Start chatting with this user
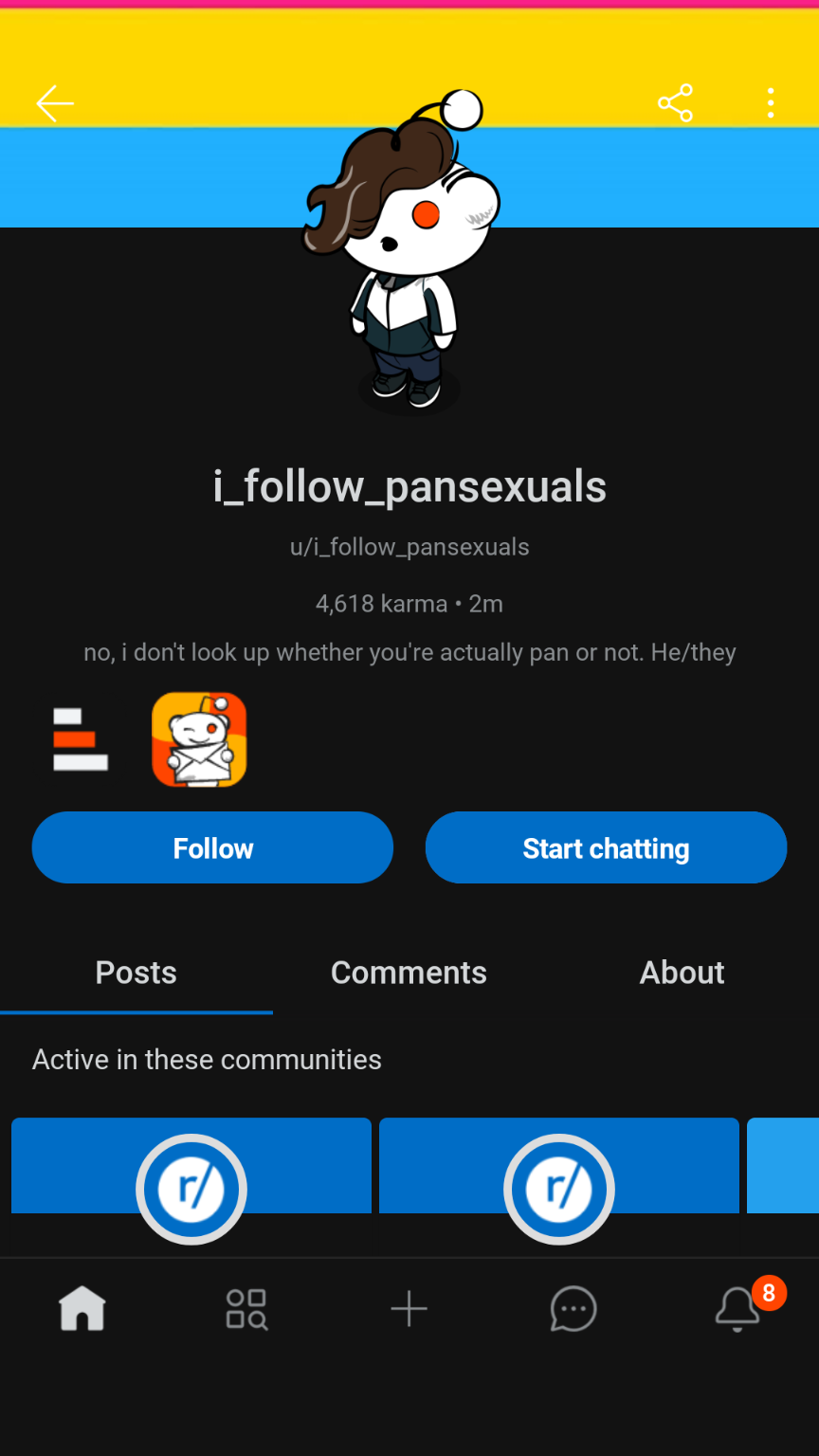Viewport: 819px width, 1456px height. (x=606, y=847)
